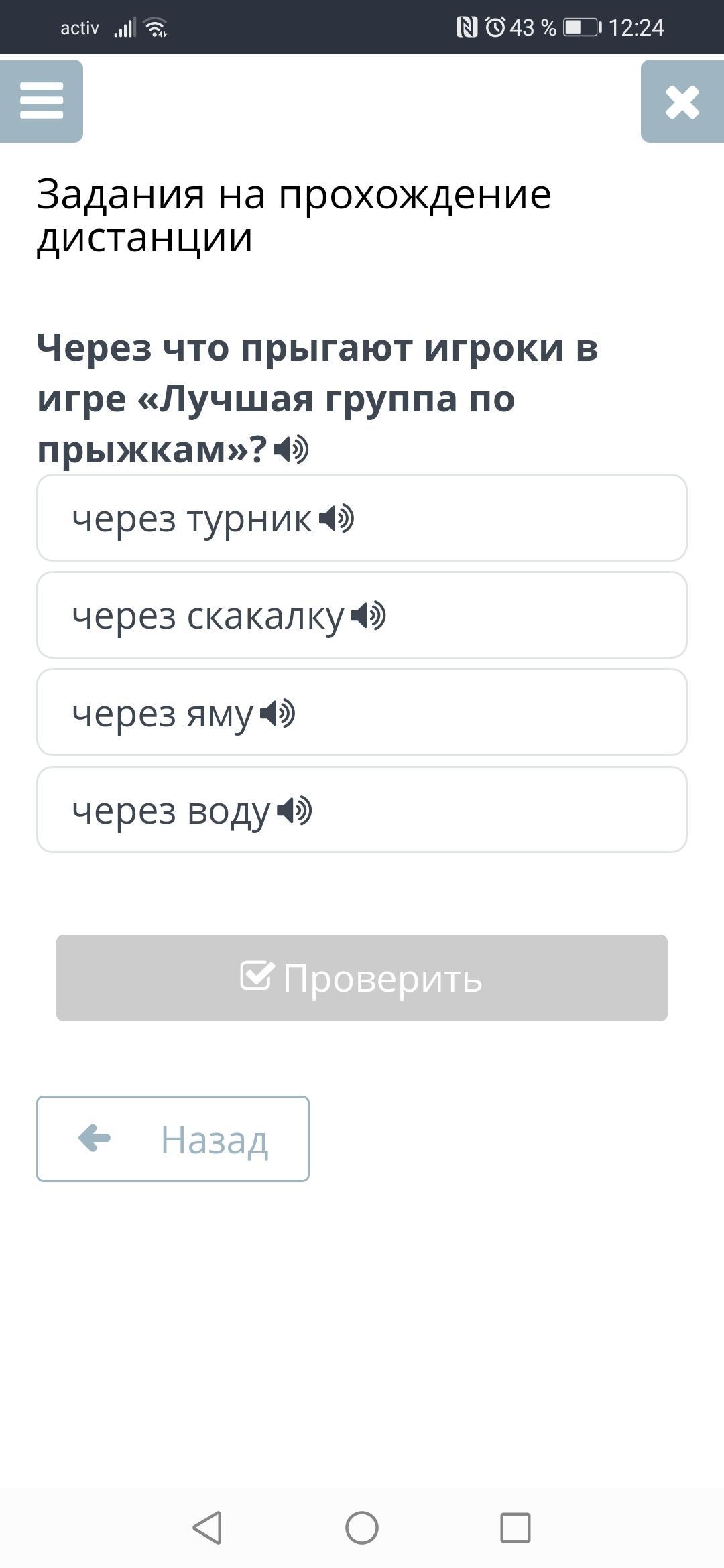
Task: Tap the system home button
Action: 362,1528
